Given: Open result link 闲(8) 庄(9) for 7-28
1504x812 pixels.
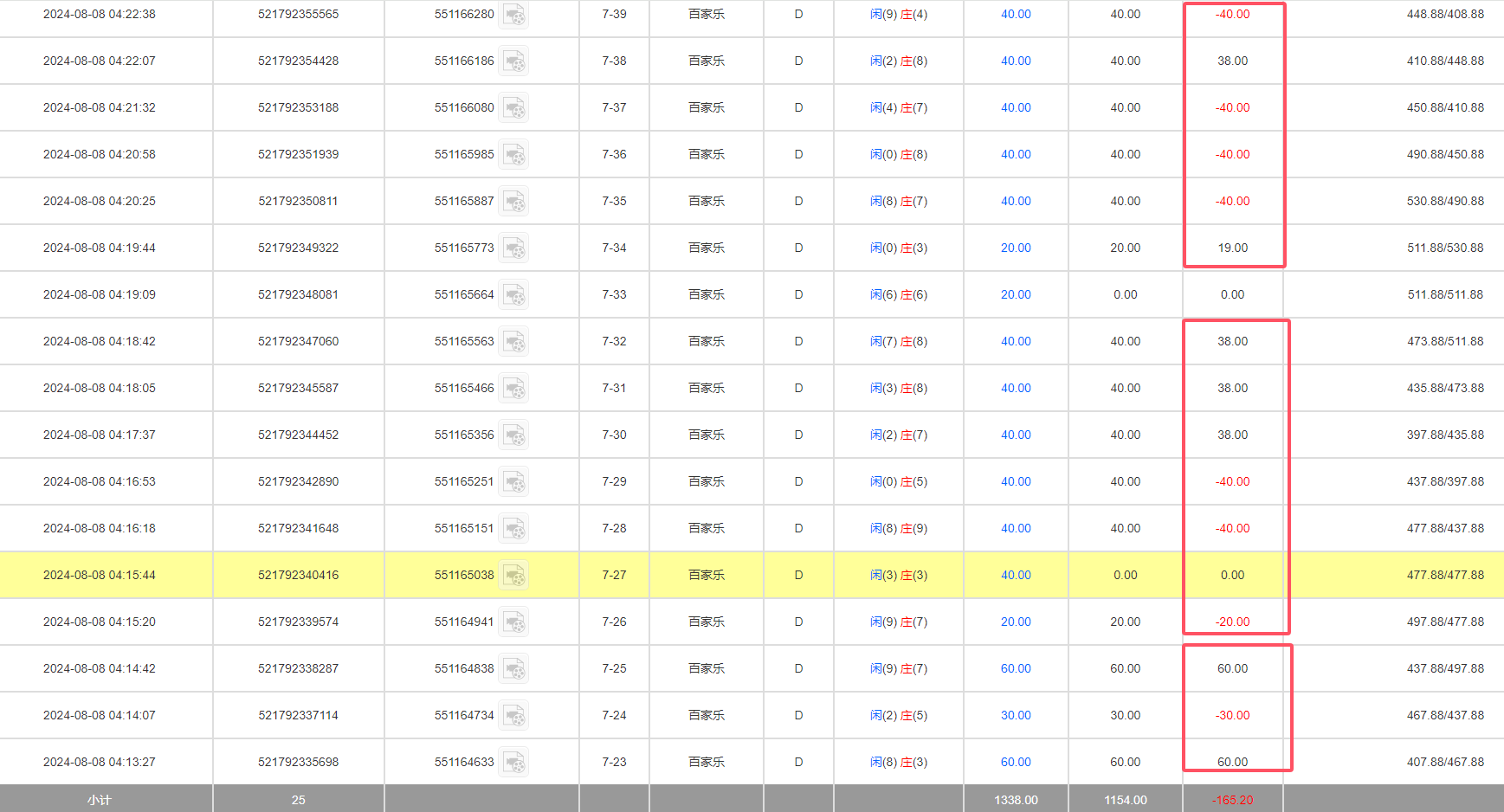Looking at the screenshot, I should click(898, 529).
